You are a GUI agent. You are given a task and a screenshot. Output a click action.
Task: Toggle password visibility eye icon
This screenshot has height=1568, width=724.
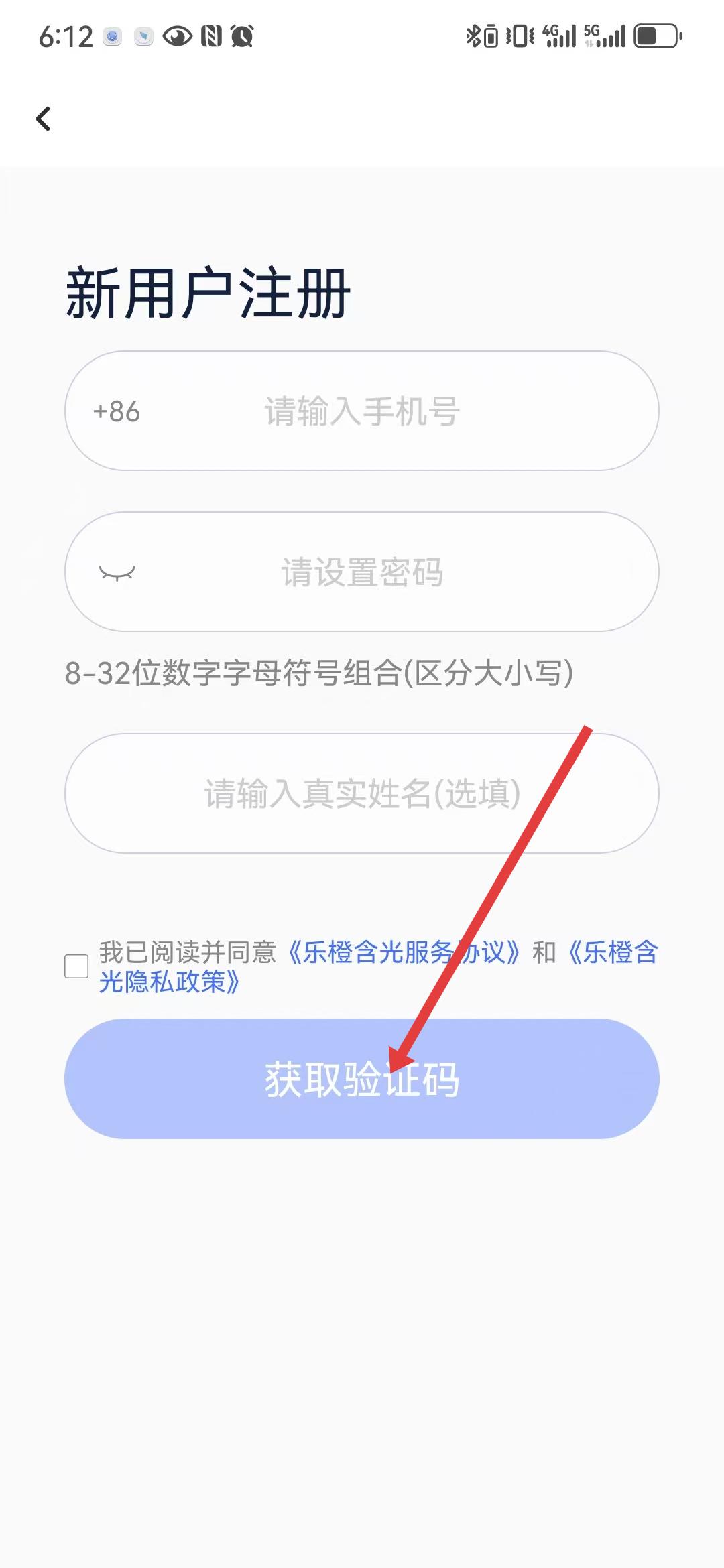tap(117, 573)
